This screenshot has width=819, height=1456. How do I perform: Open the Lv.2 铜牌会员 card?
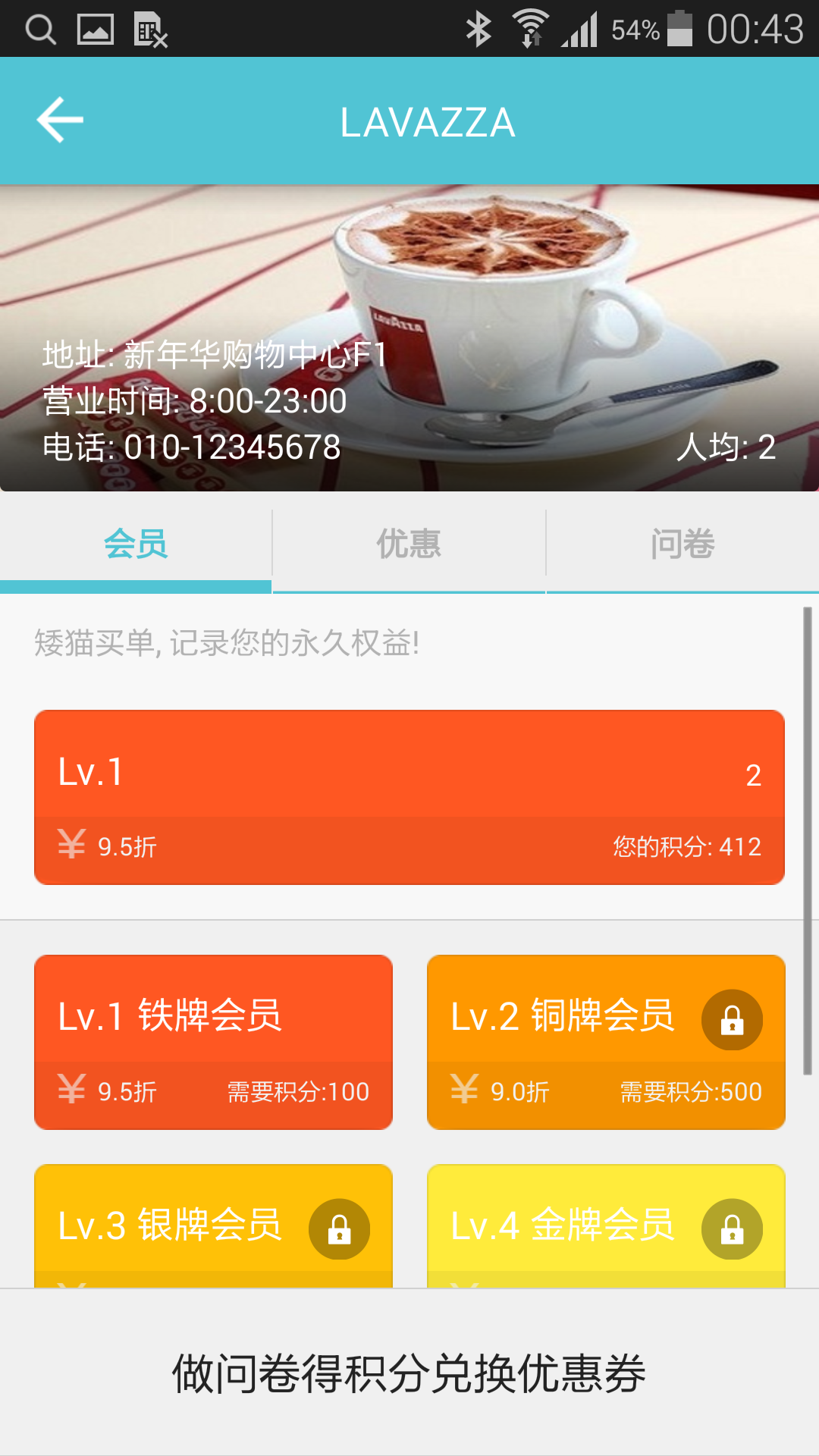pos(606,1042)
